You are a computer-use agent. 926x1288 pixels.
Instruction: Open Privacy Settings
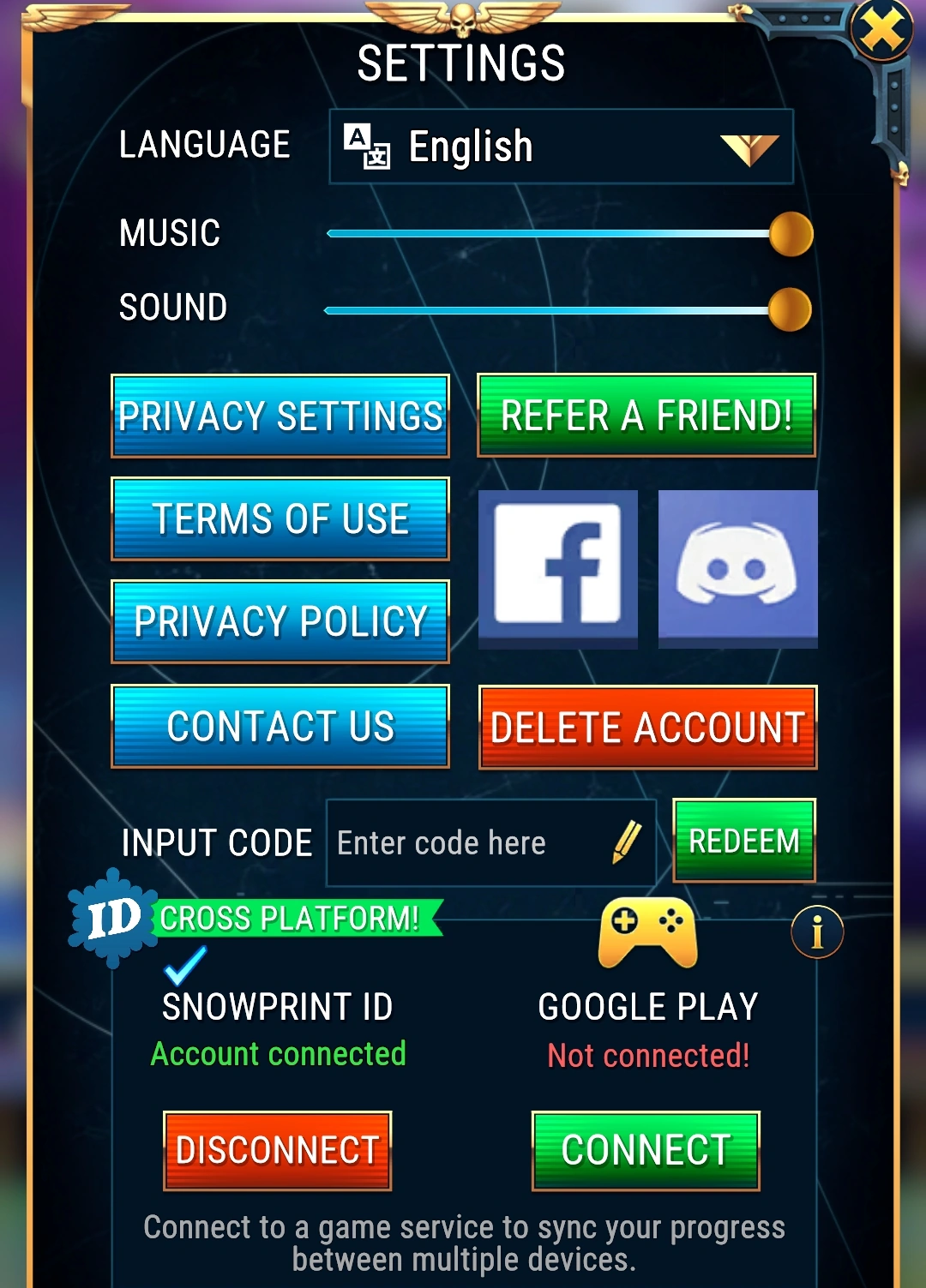(x=280, y=416)
